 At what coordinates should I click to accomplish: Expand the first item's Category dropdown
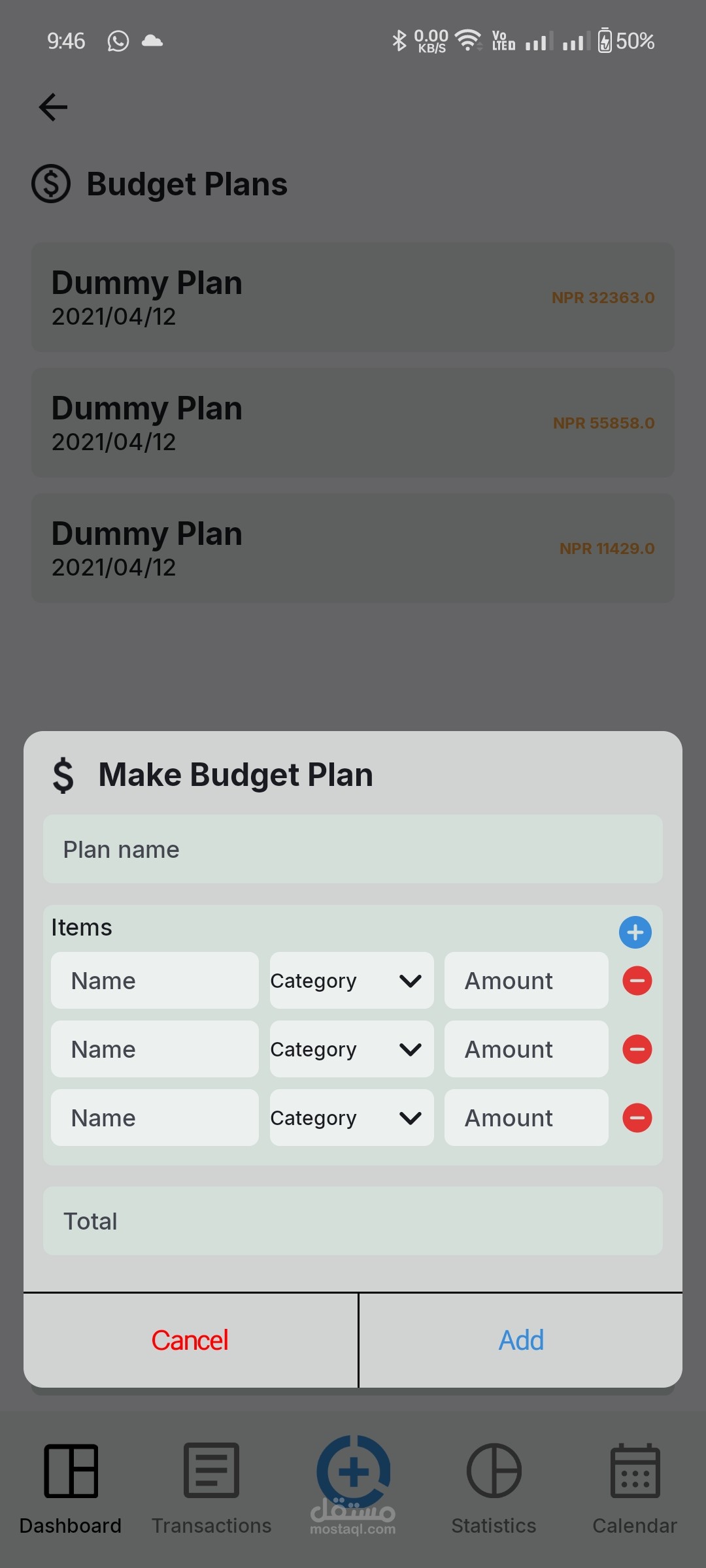[352, 981]
